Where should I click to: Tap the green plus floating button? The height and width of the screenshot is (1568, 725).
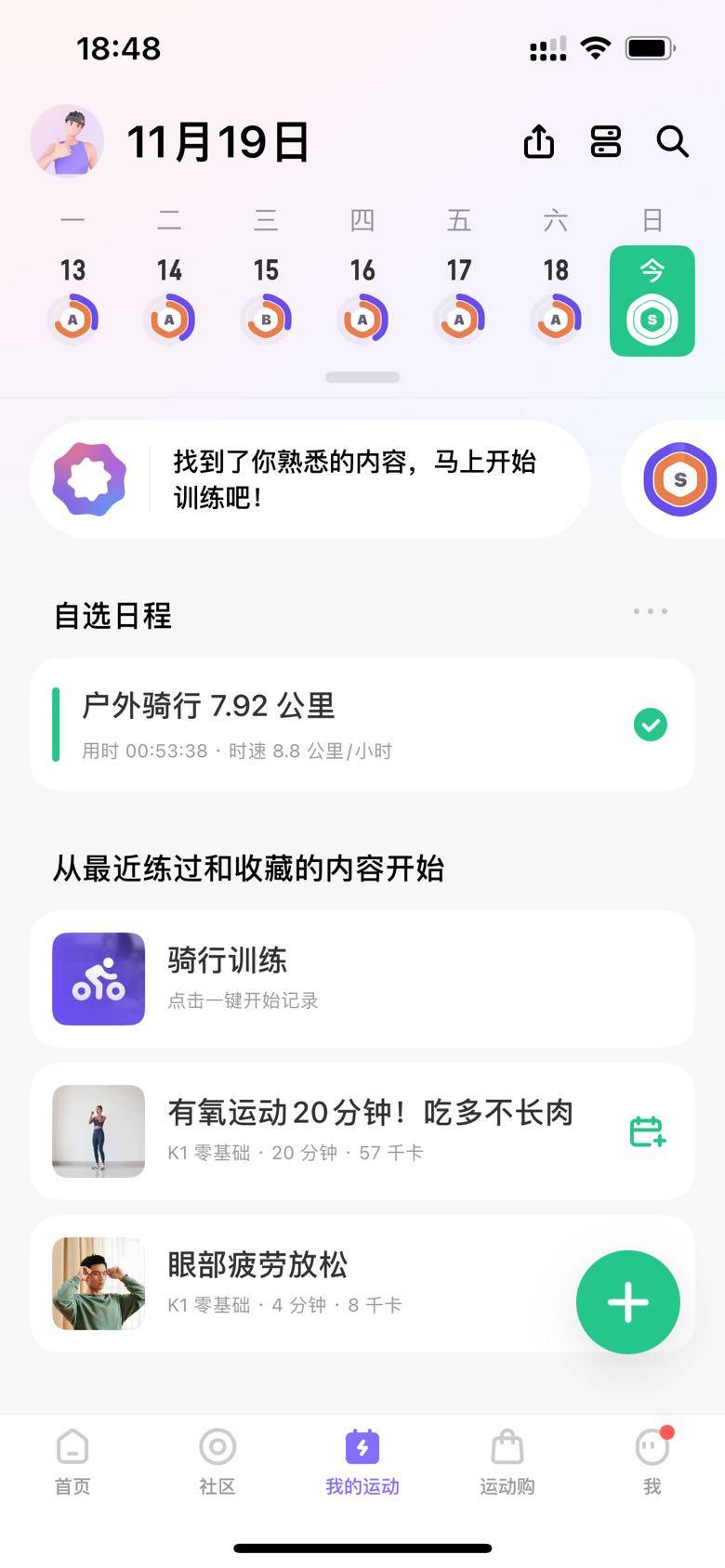coord(628,1302)
